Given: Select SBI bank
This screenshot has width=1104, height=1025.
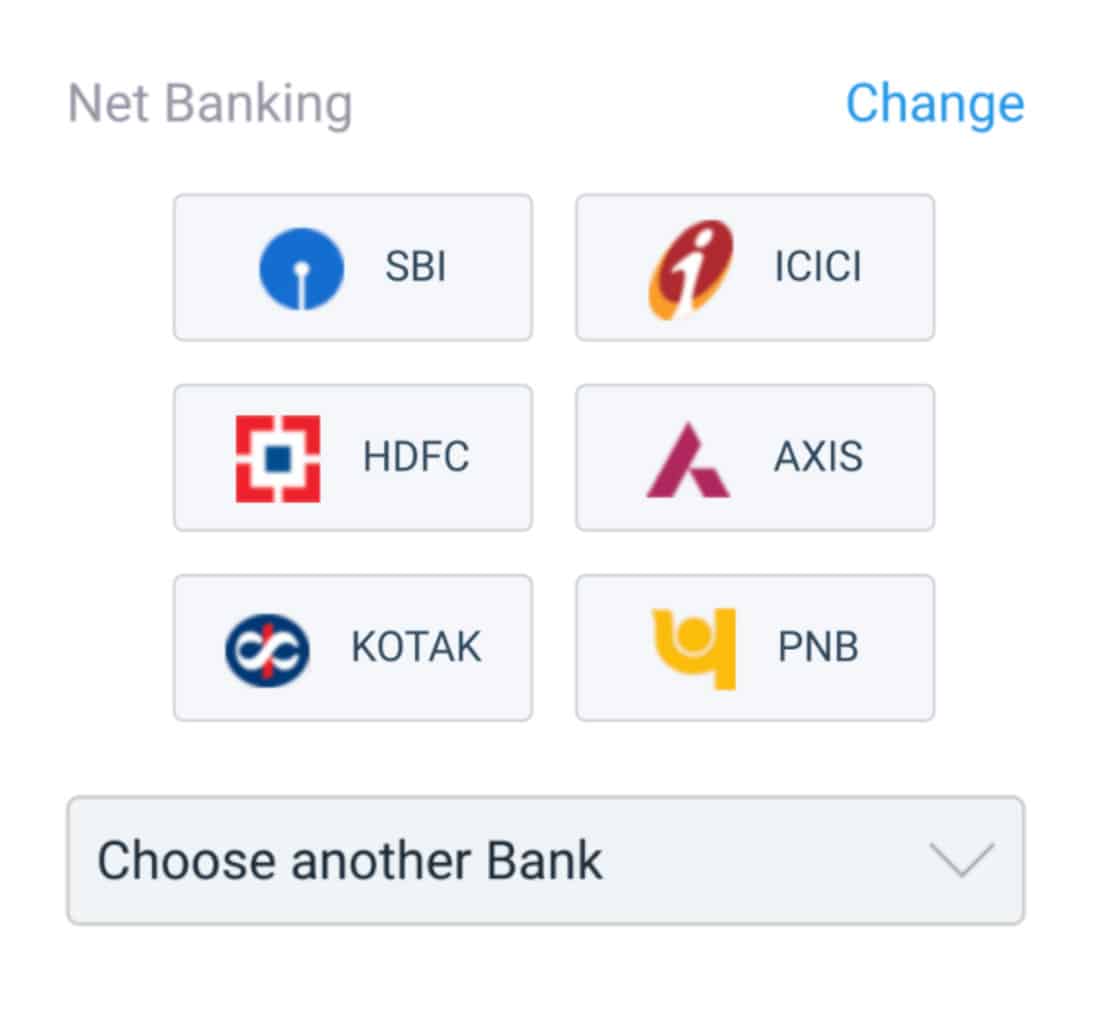Looking at the screenshot, I should coord(353,268).
